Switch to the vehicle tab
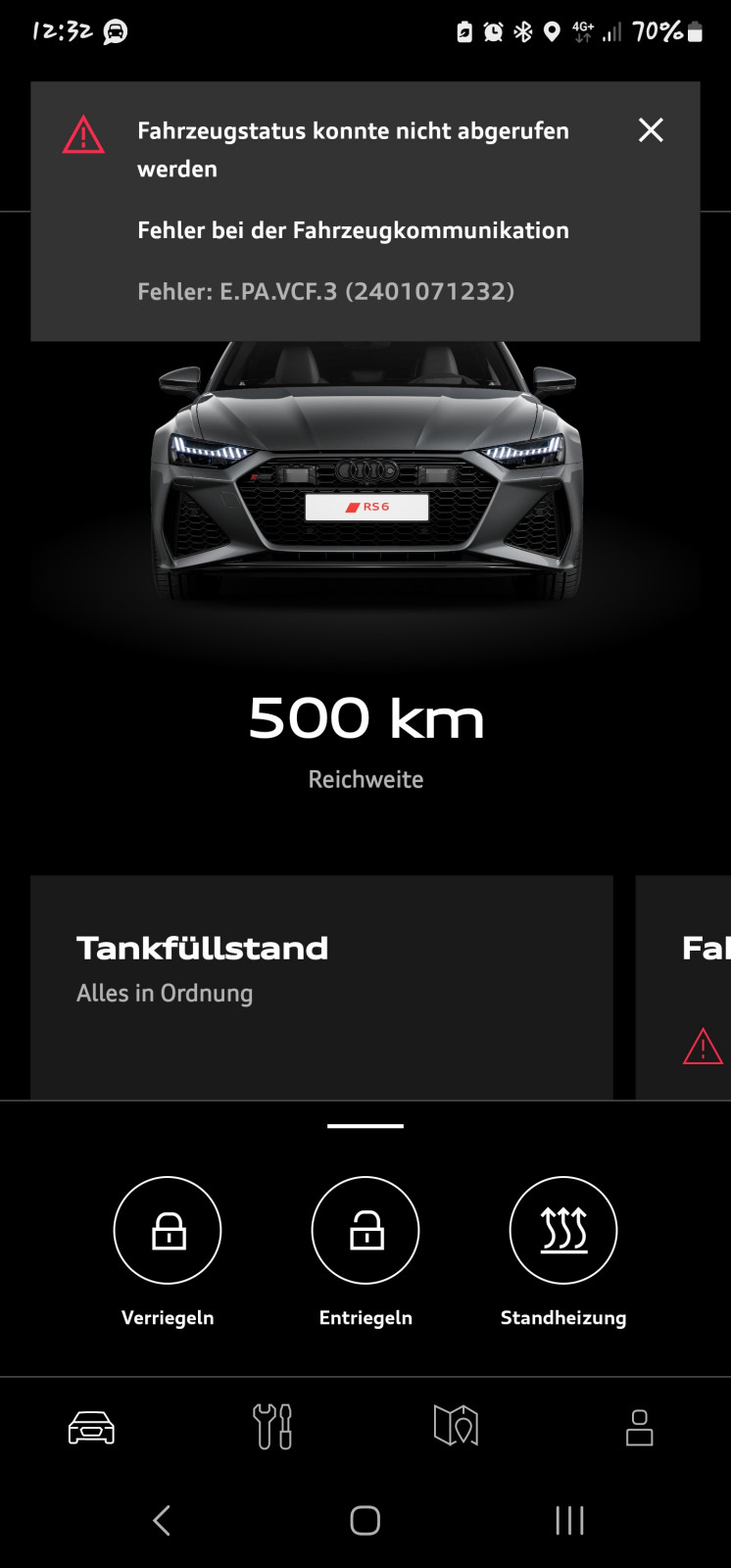 (x=91, y=1427)
